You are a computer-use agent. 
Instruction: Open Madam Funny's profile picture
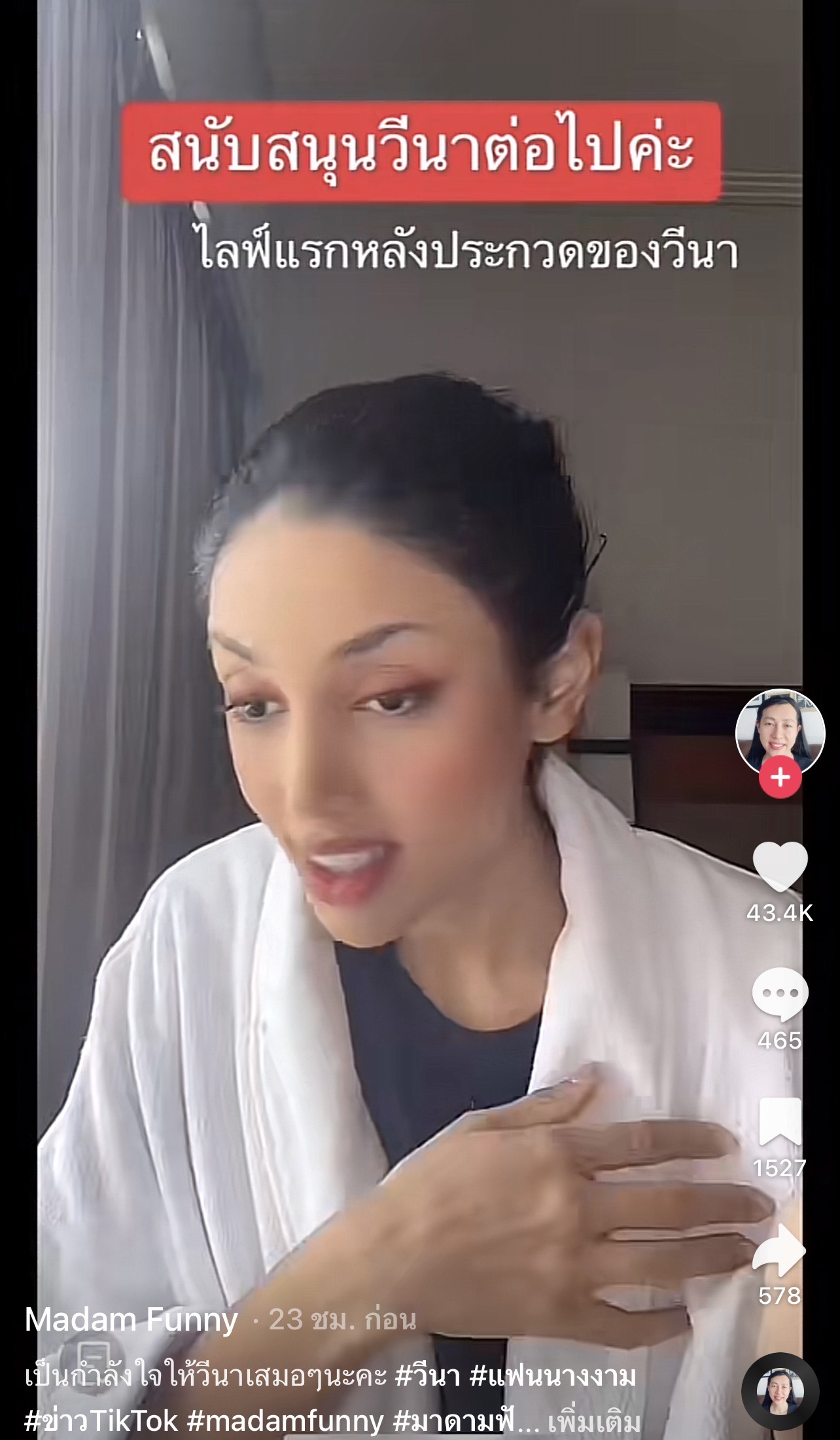[779, 732]
